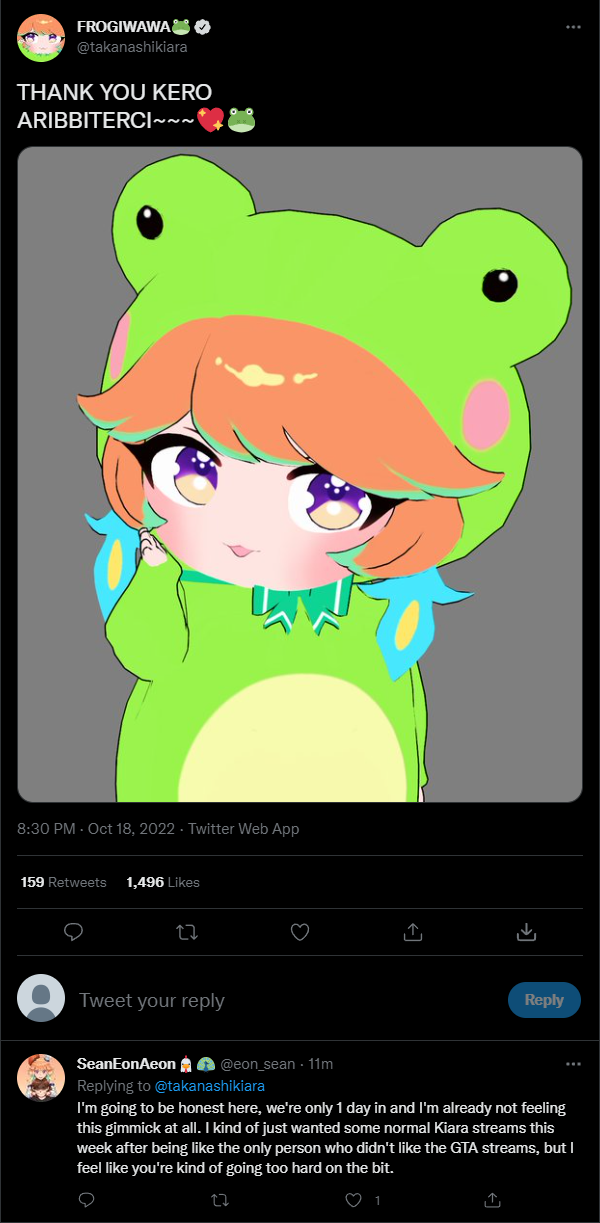Download the main tweet's image

pyautogui.click(x=525, y=932)
